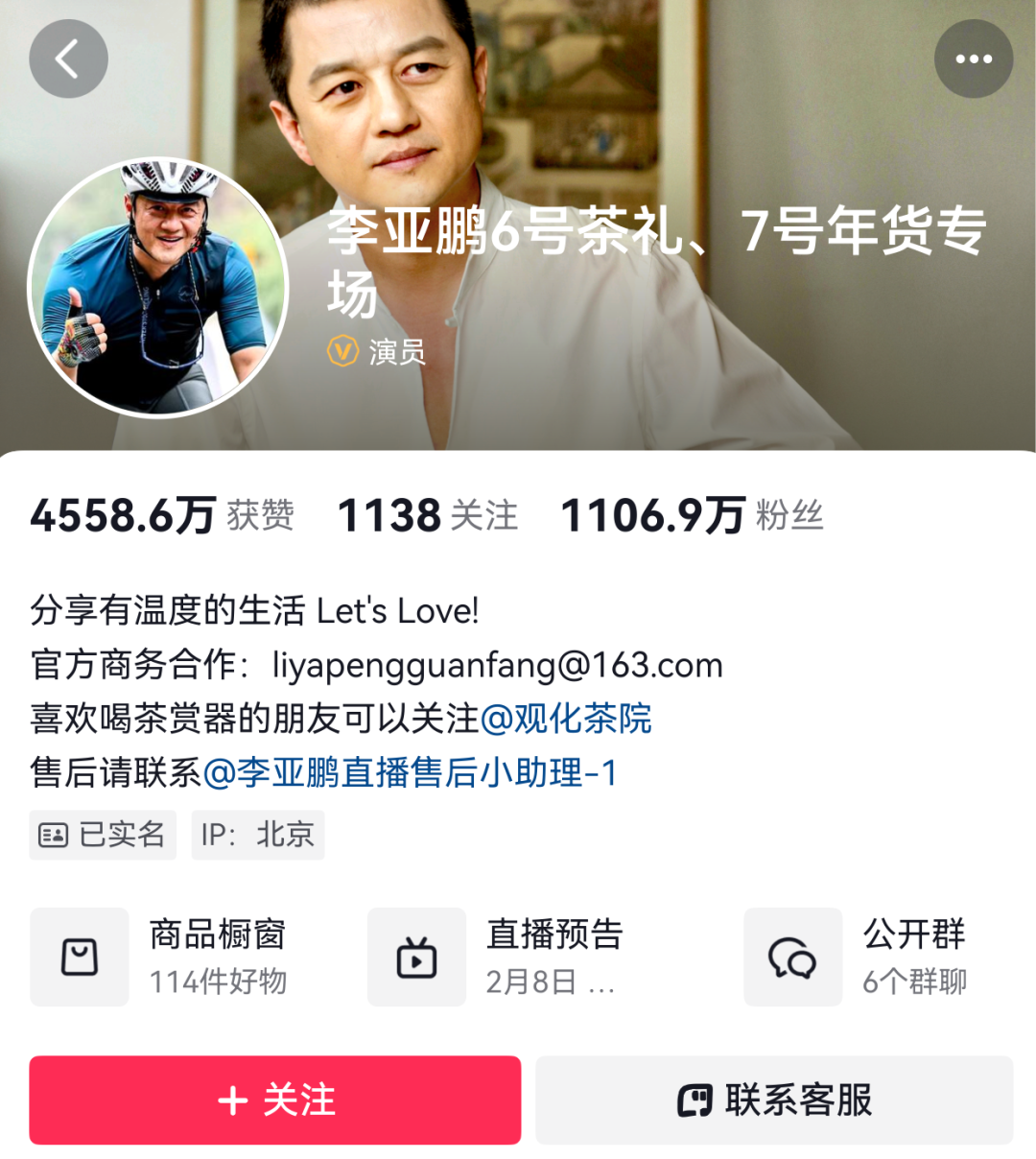Open the three-dot more options menu

974,59
